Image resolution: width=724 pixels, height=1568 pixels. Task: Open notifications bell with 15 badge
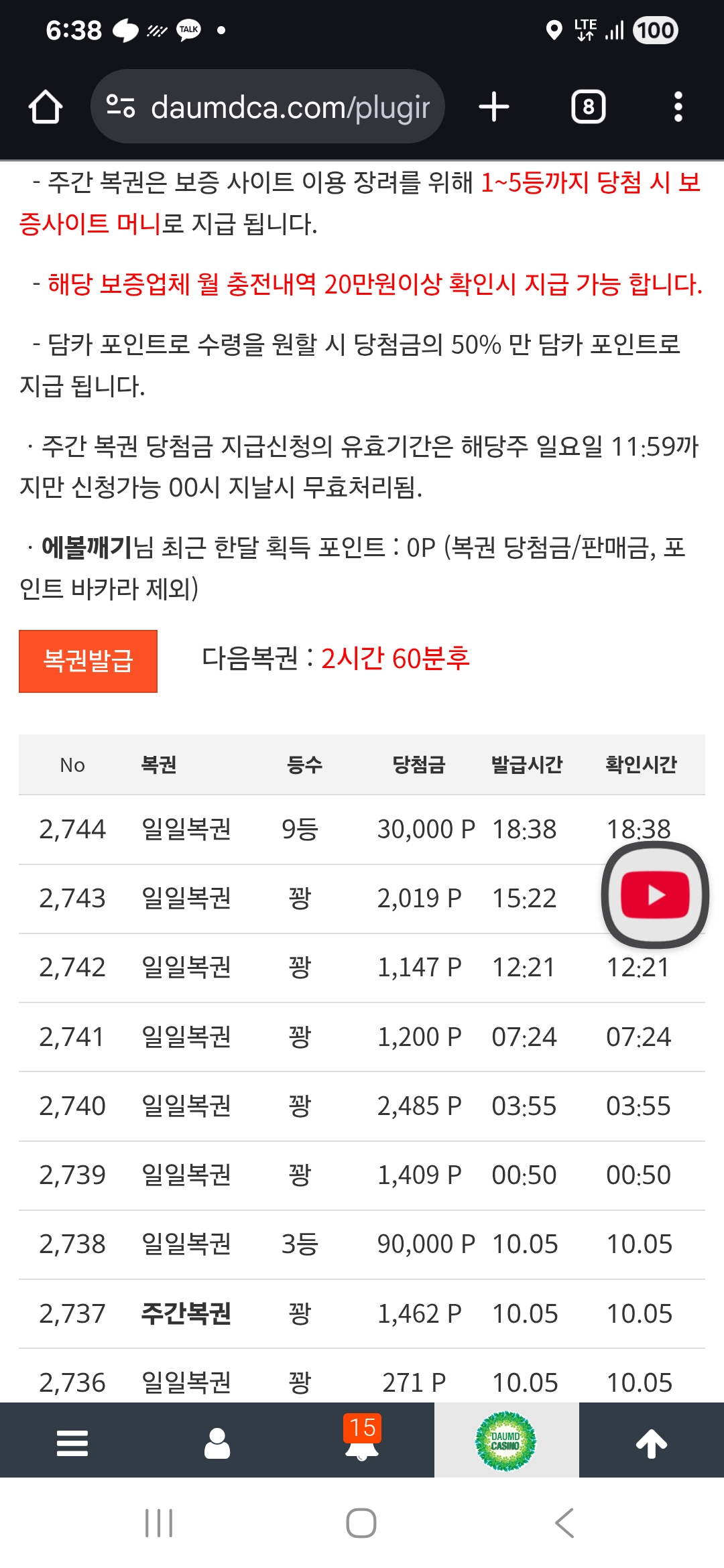tap(362, 1441)
